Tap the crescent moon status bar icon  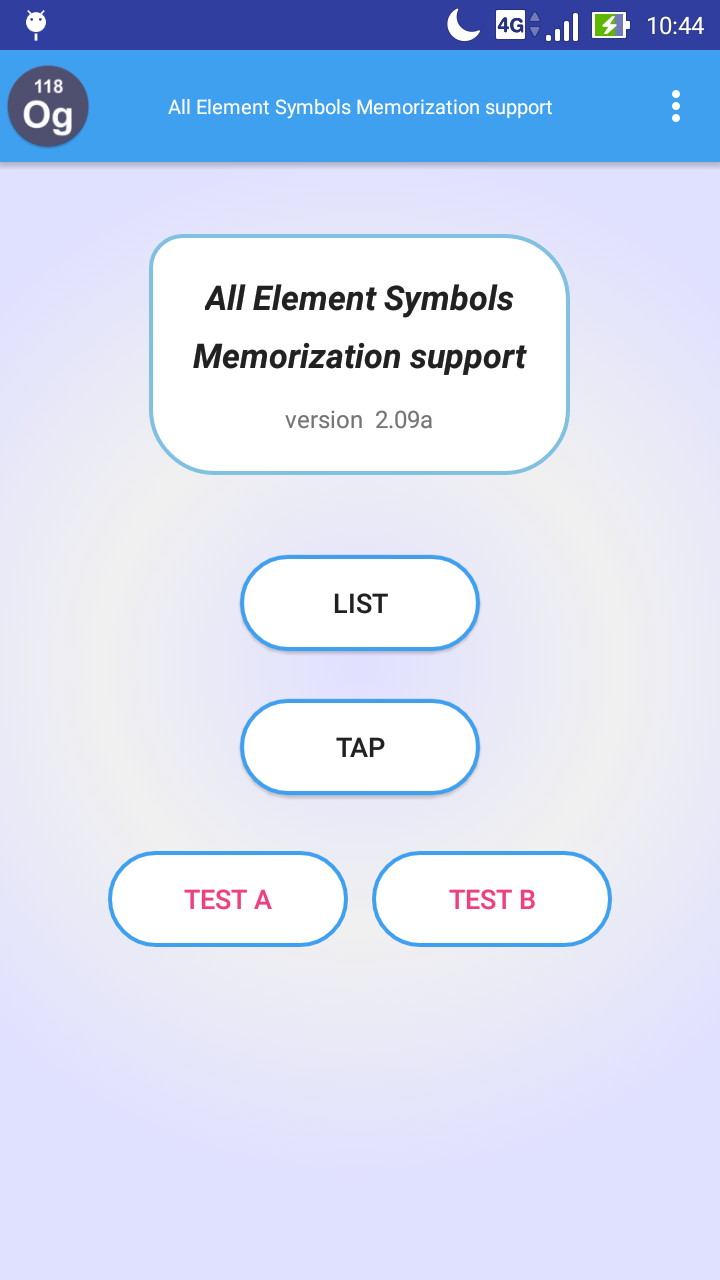click(464, 25)
